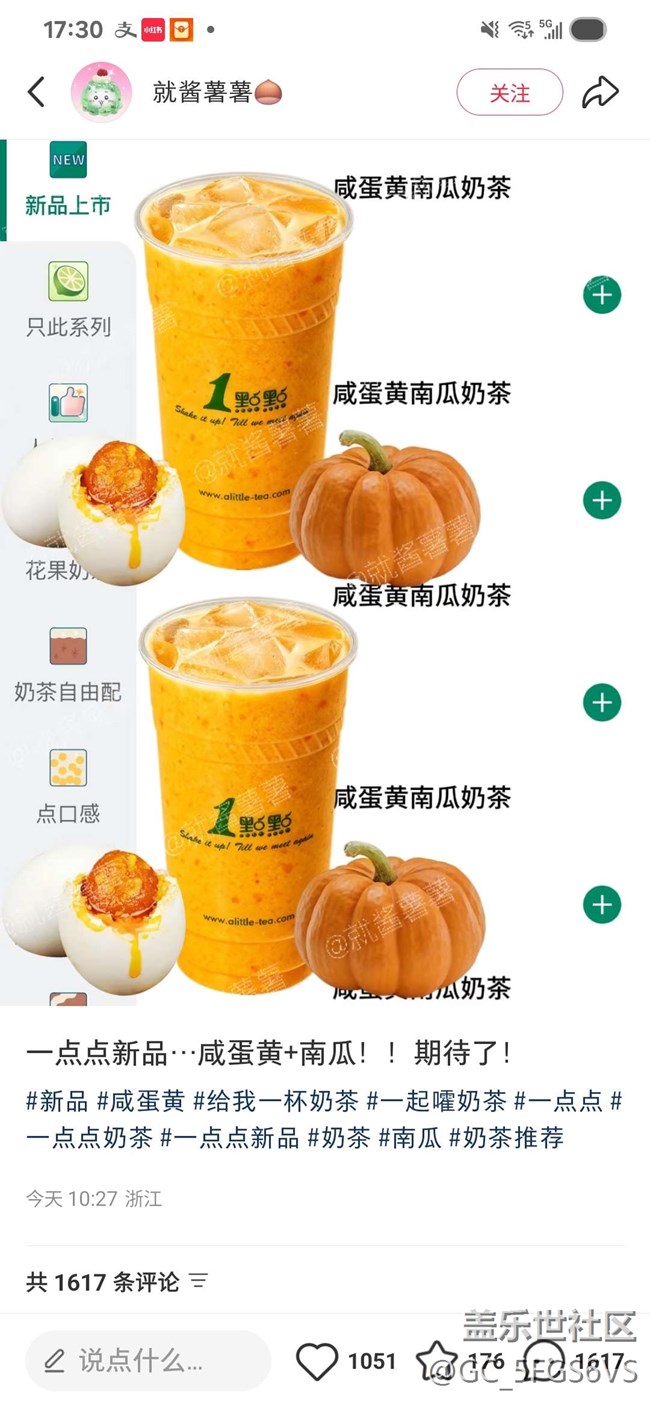Open the hashtag #给我一杯奶茶

(276, 1102)
